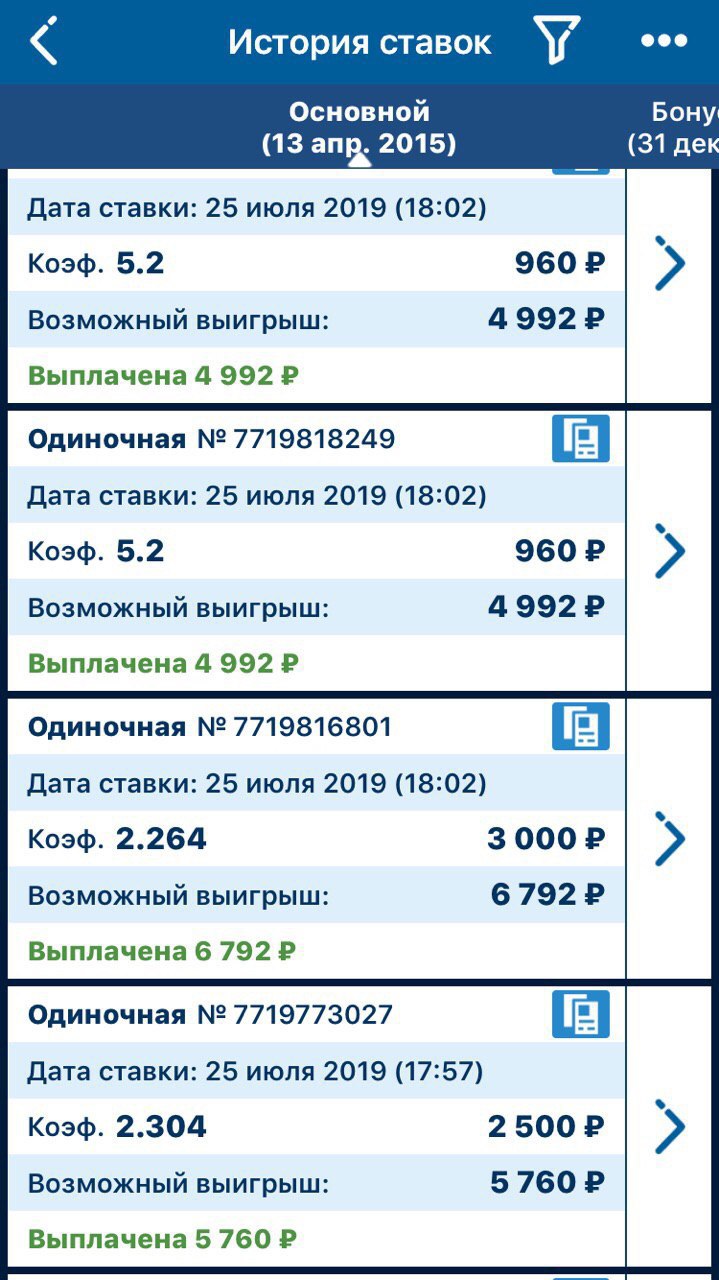
Task: Open the bet filter funnel
Action: [x=556, y=42]
